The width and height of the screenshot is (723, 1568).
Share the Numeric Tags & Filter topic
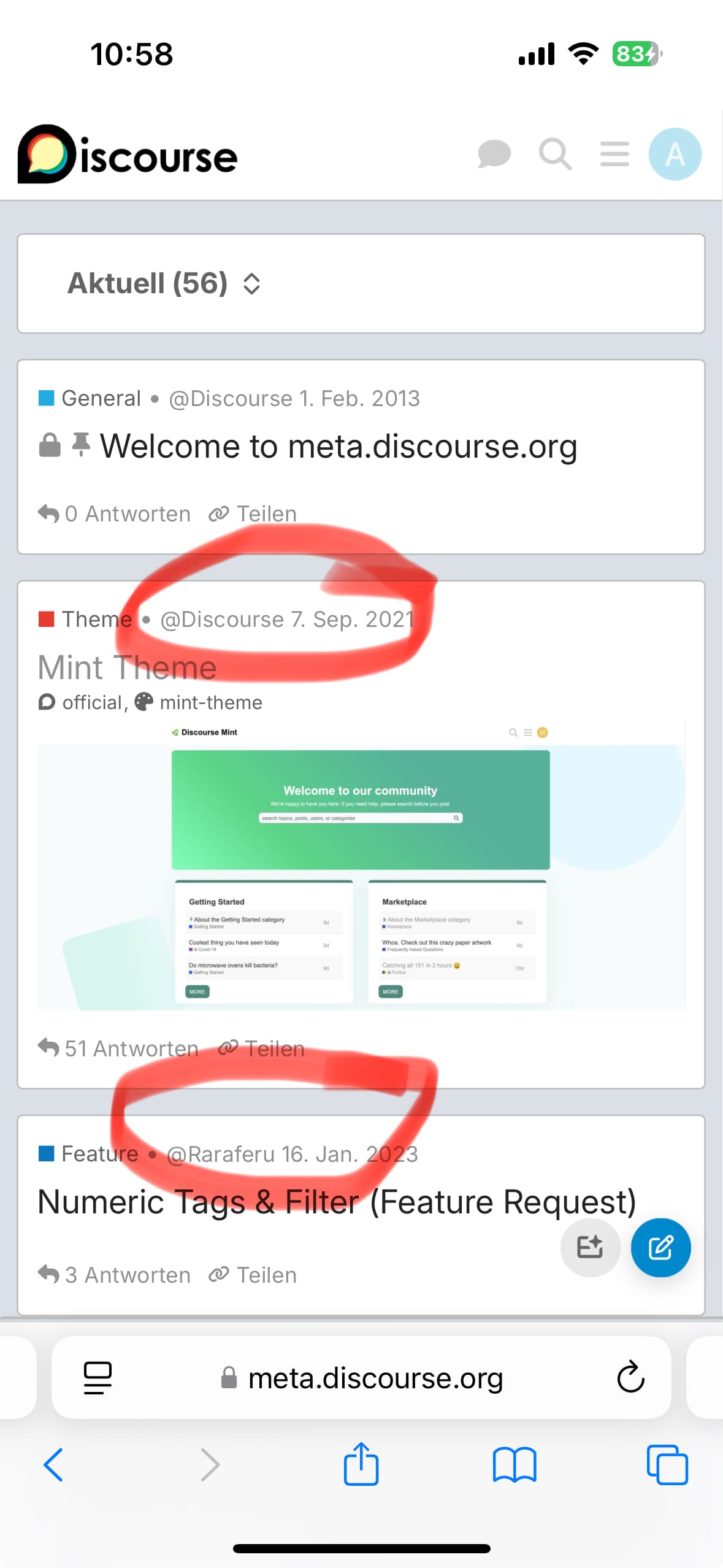coord(253,1275)
